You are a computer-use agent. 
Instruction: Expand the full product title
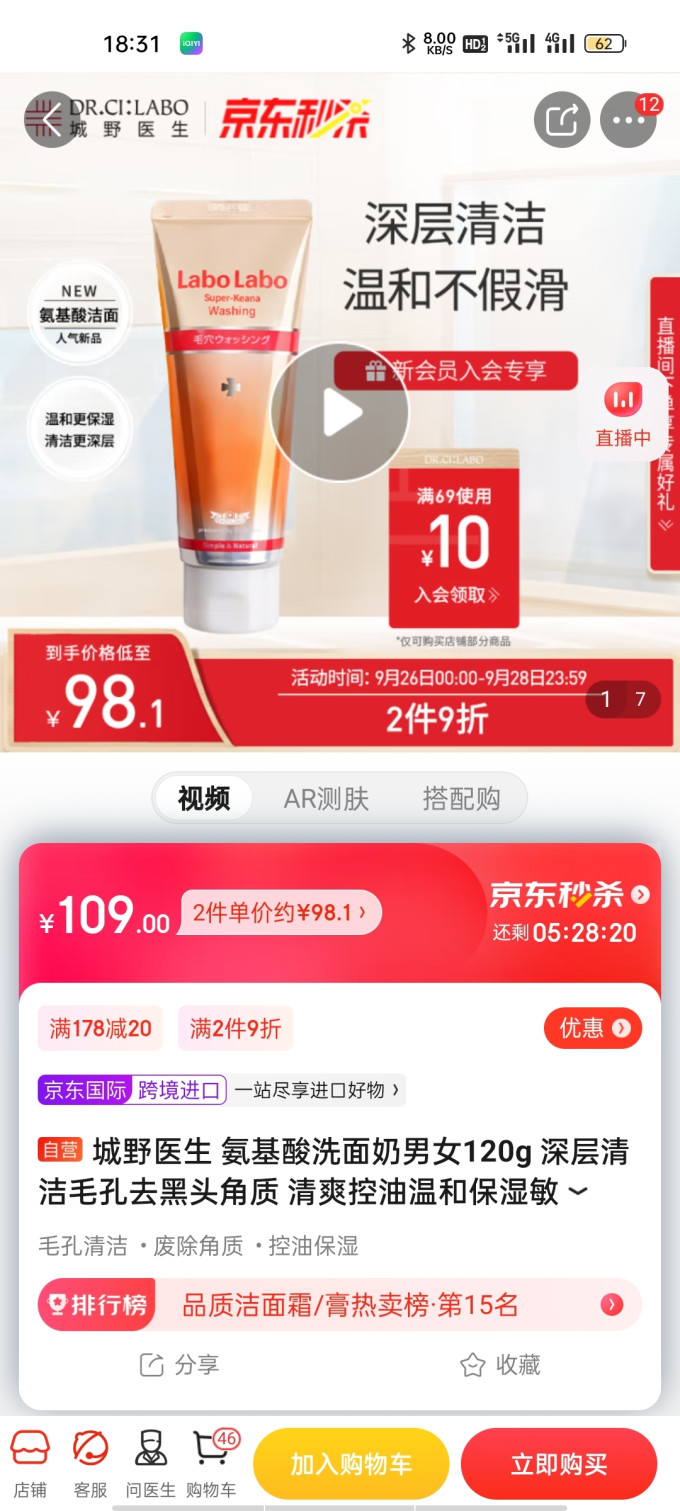coord(578,1191)
